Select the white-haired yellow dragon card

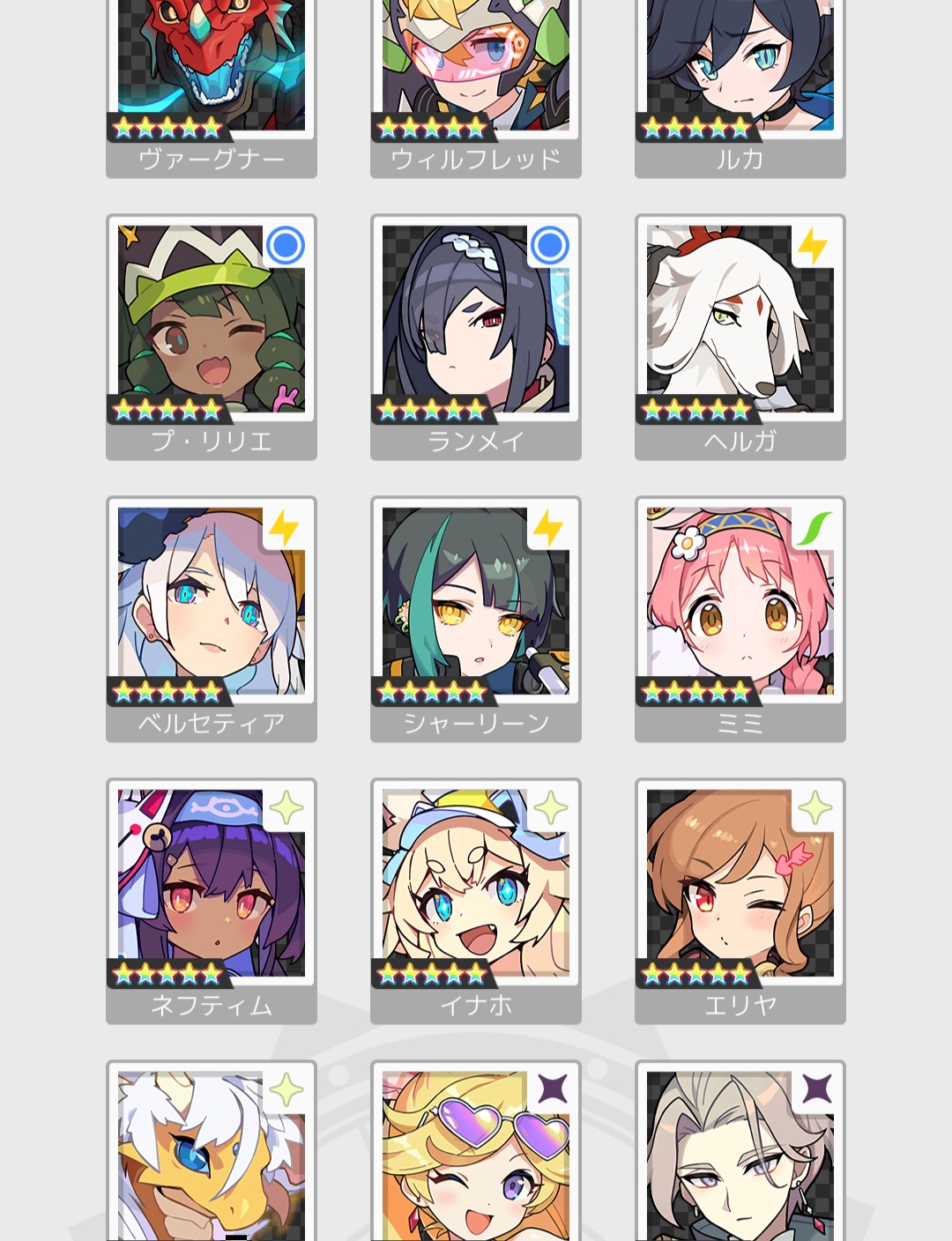212,1155
